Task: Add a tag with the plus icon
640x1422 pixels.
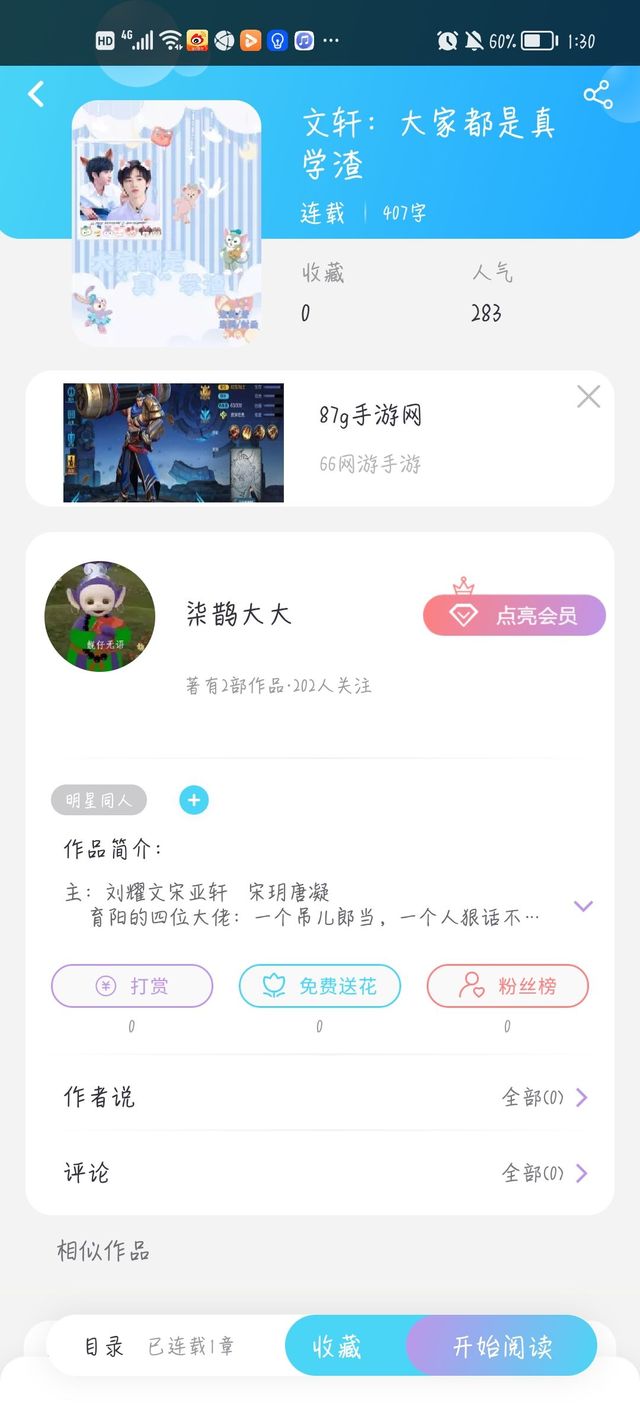Action: tap(194, 800)
